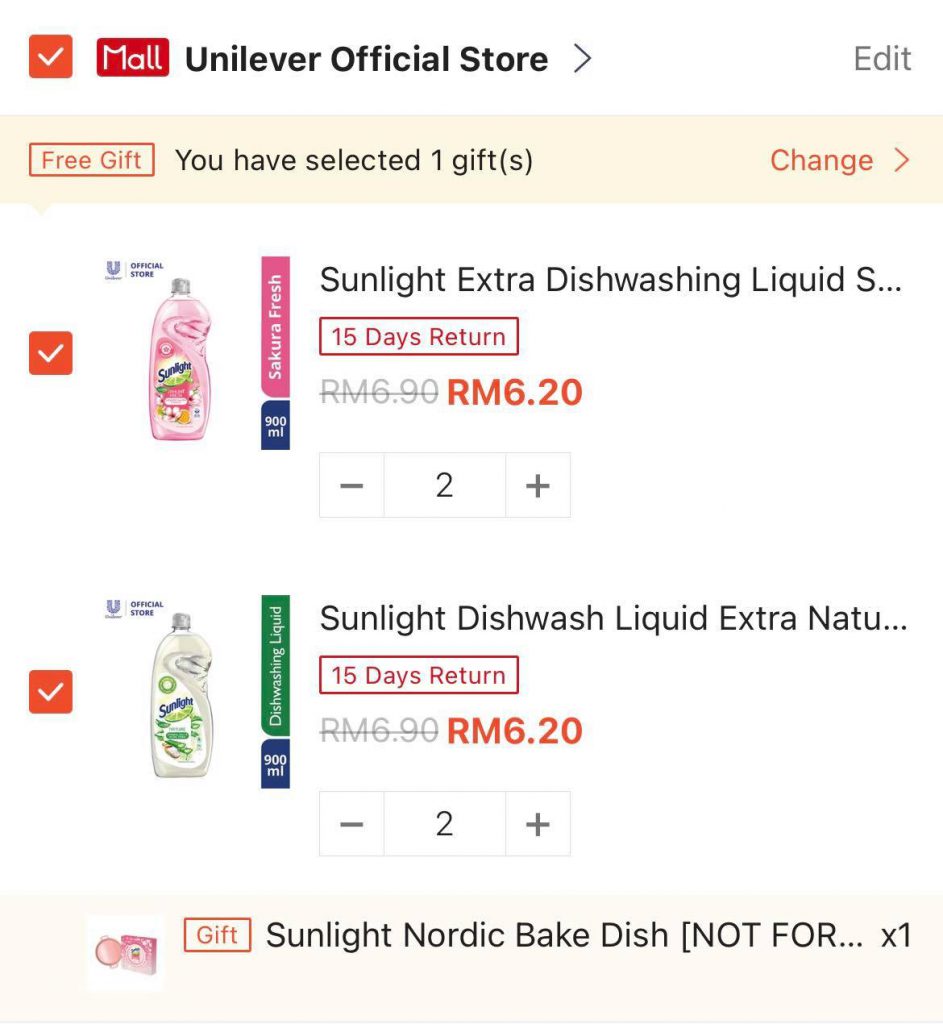View the Sunlight Nordic Bake Dish gift

pyautogui.click(x=562, y=936)
